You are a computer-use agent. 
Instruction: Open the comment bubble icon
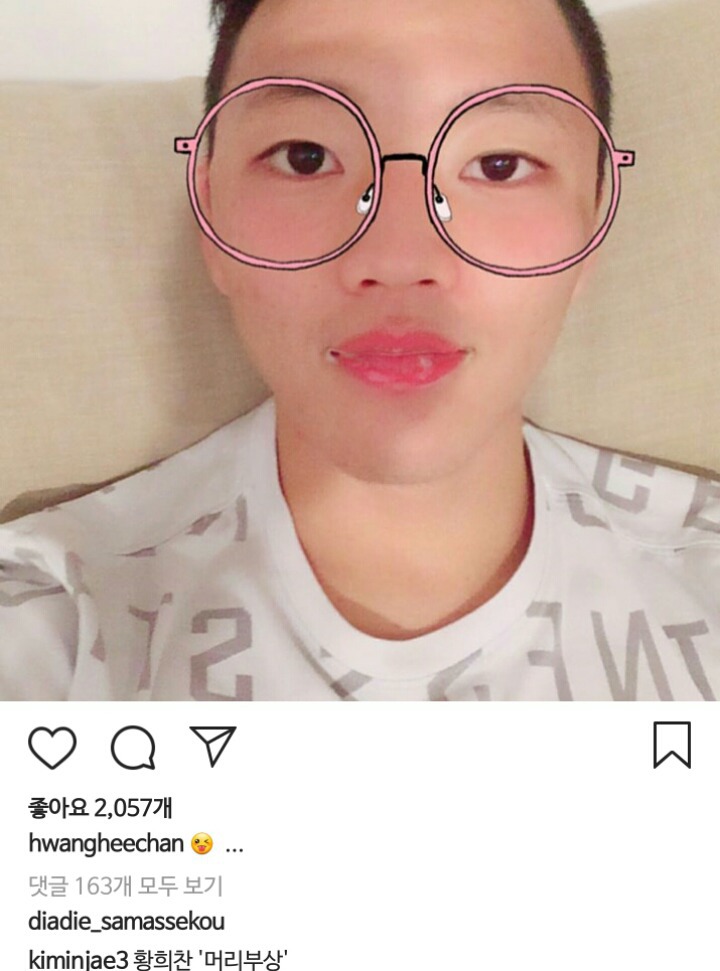click(133, 747)
